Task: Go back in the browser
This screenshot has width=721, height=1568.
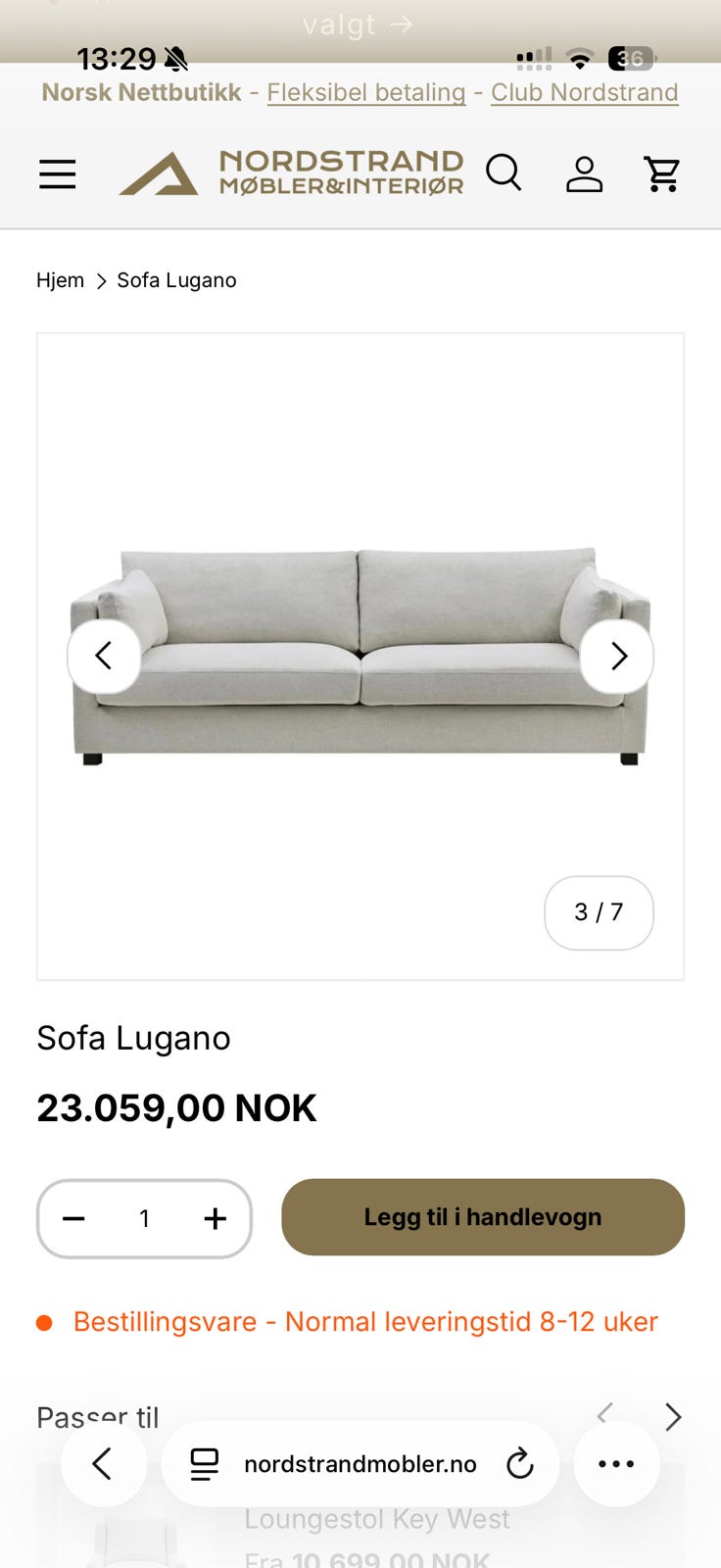Action: tap(104, 1464)
